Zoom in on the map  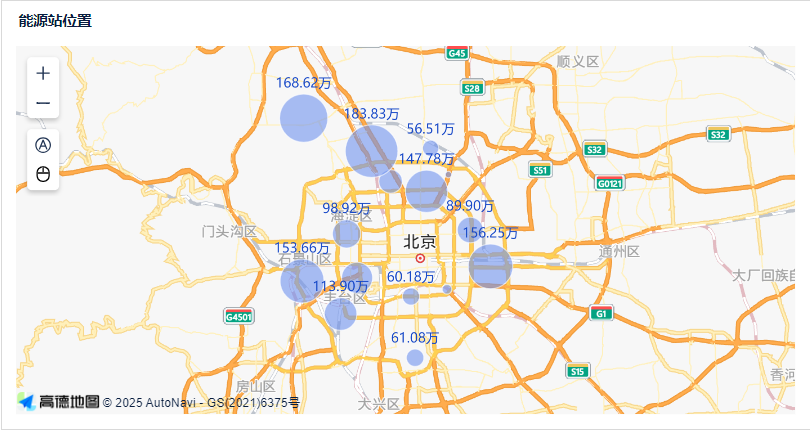[x=43, y=73]
